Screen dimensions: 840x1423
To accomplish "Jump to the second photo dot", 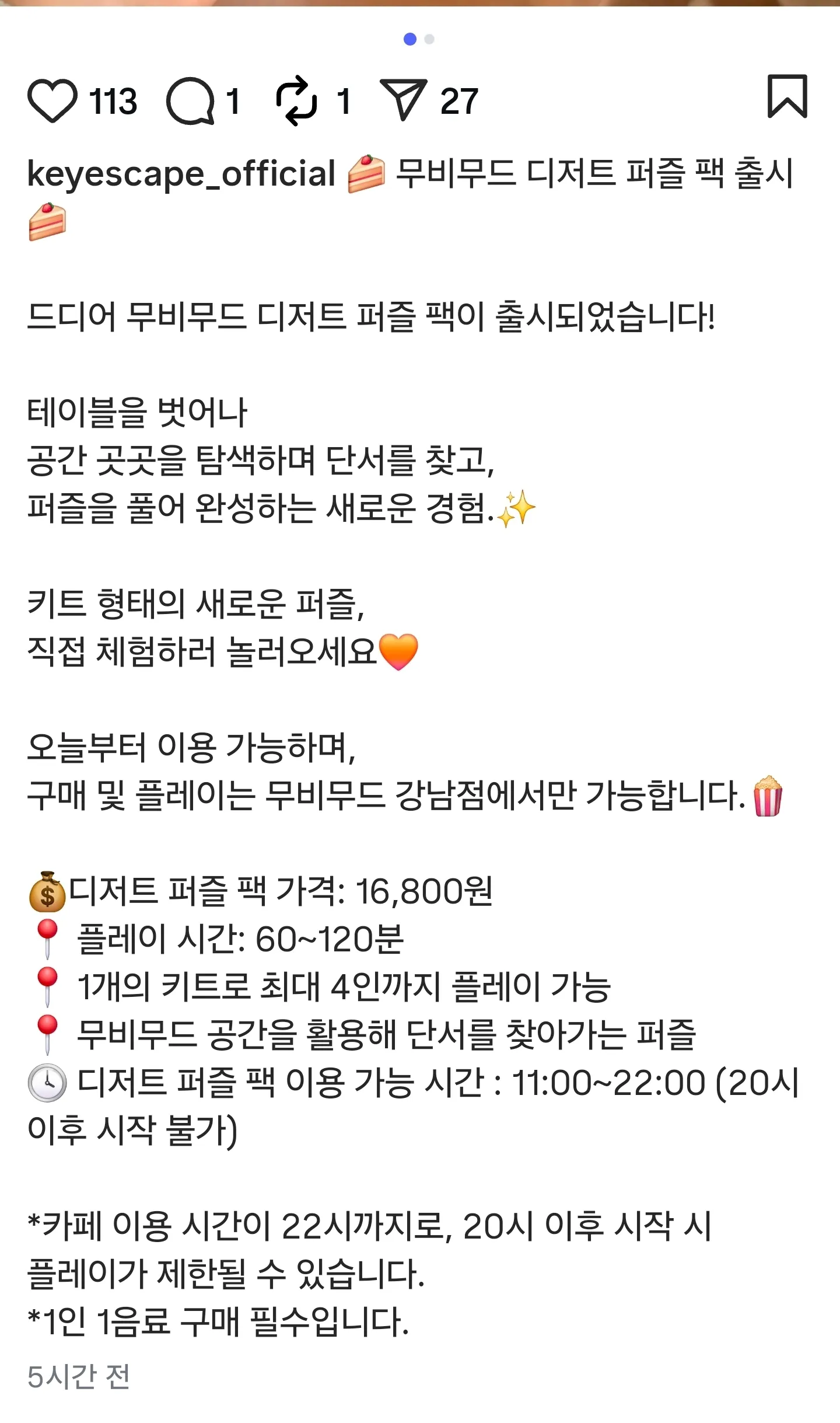I will pyautogui.click(x=429, y=39).
